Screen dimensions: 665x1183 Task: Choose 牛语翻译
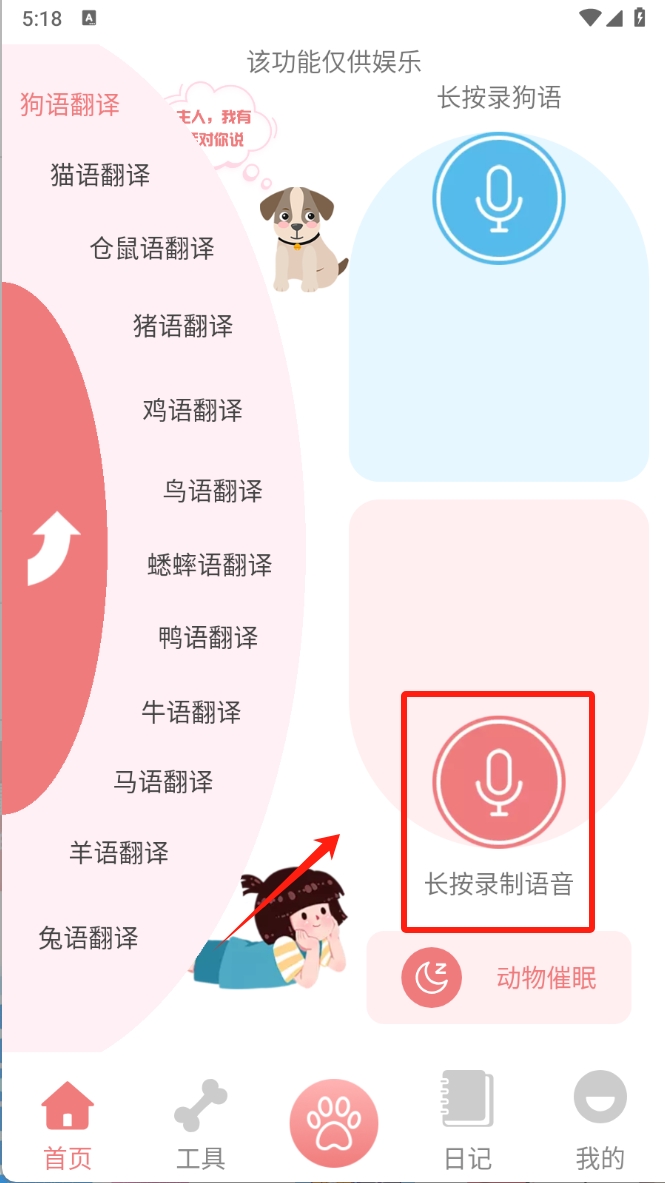pos(191,712)
